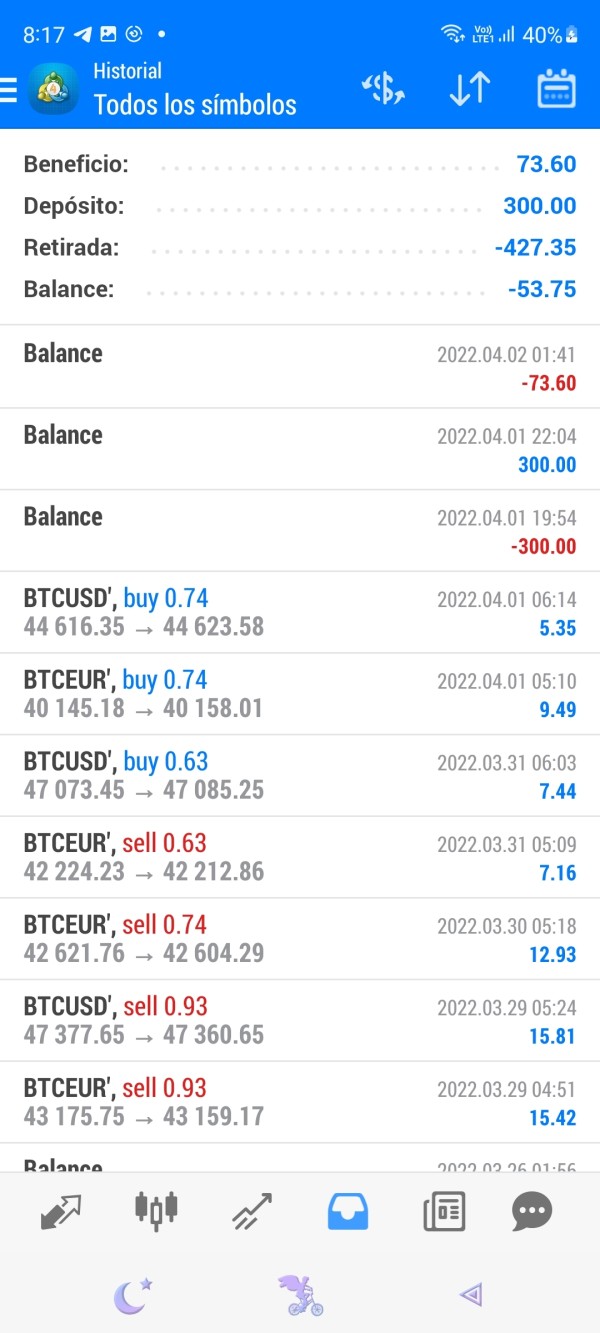Screen dimensions: 600x1333
Task: Switch to the News tab
Action: coord(443,1212)
